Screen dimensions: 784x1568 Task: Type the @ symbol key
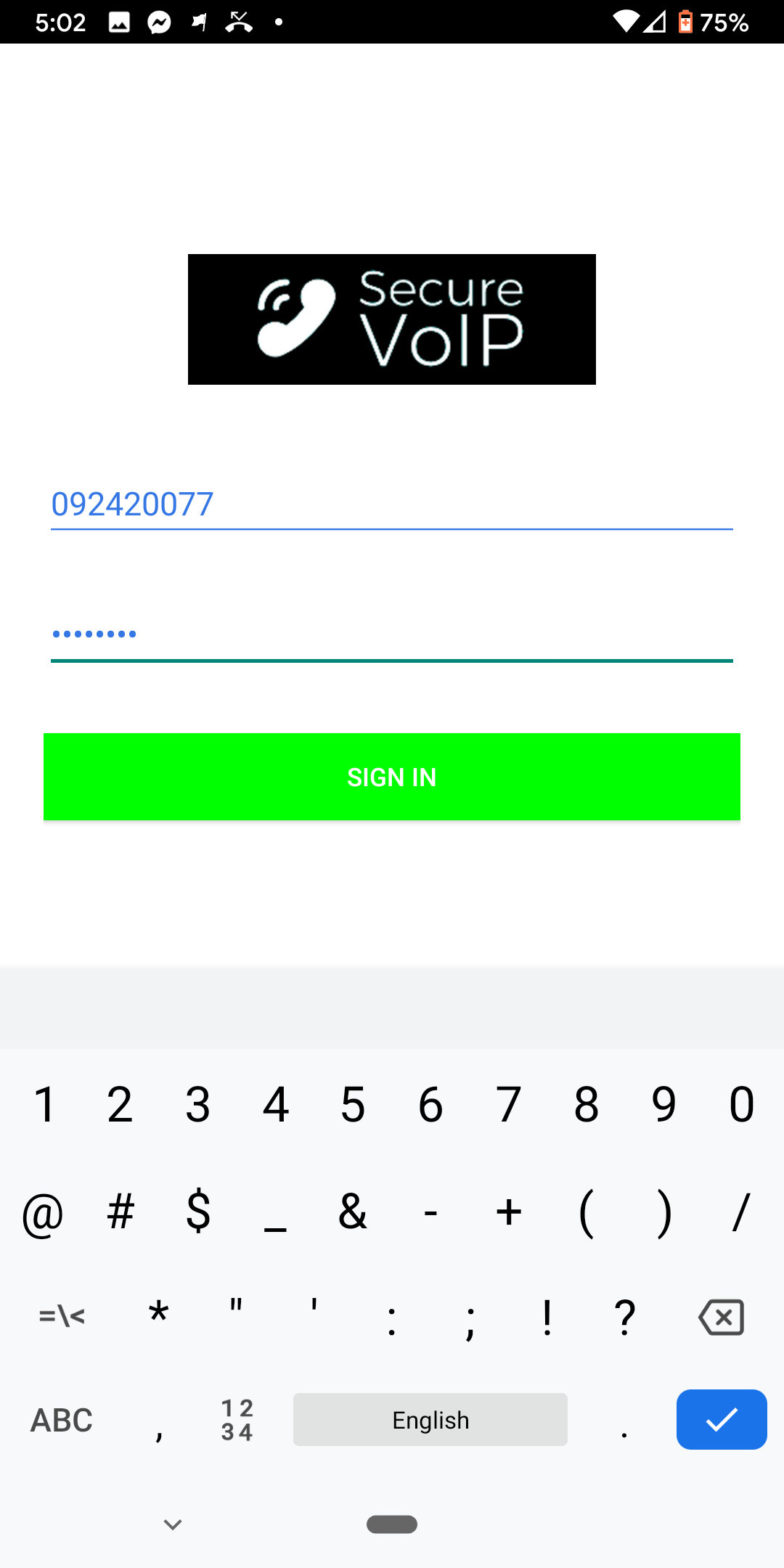[x=43, y=1213]
